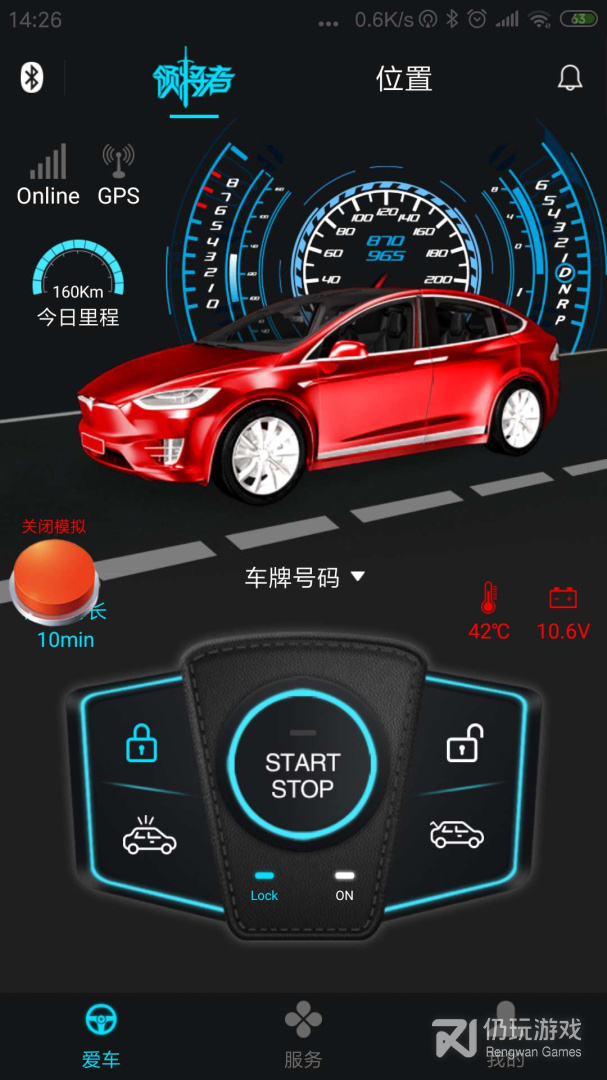
Task: Open the notifications bell
Action: pos(570,78)
